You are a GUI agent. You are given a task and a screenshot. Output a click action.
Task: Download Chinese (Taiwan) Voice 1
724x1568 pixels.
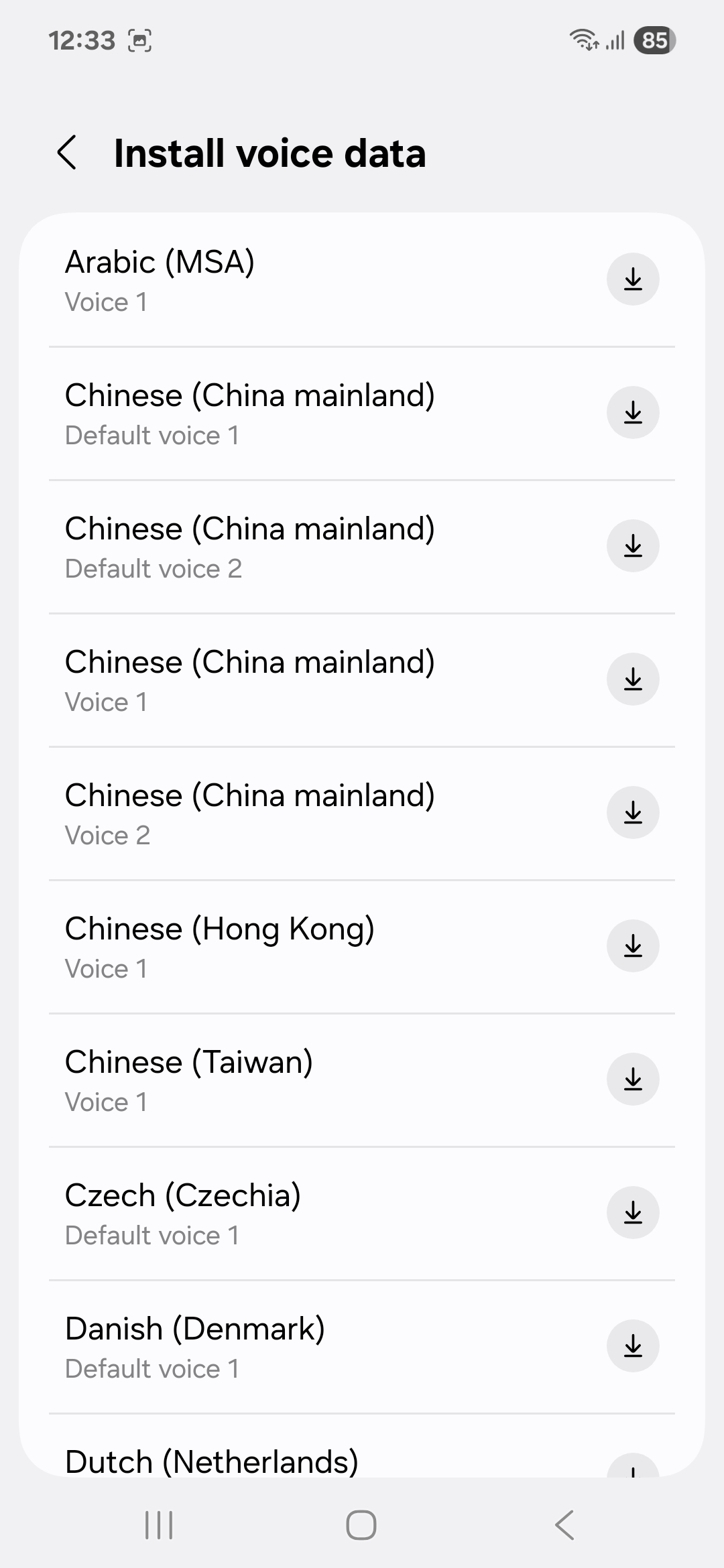pyautogui.click(x=633, y=1079)
